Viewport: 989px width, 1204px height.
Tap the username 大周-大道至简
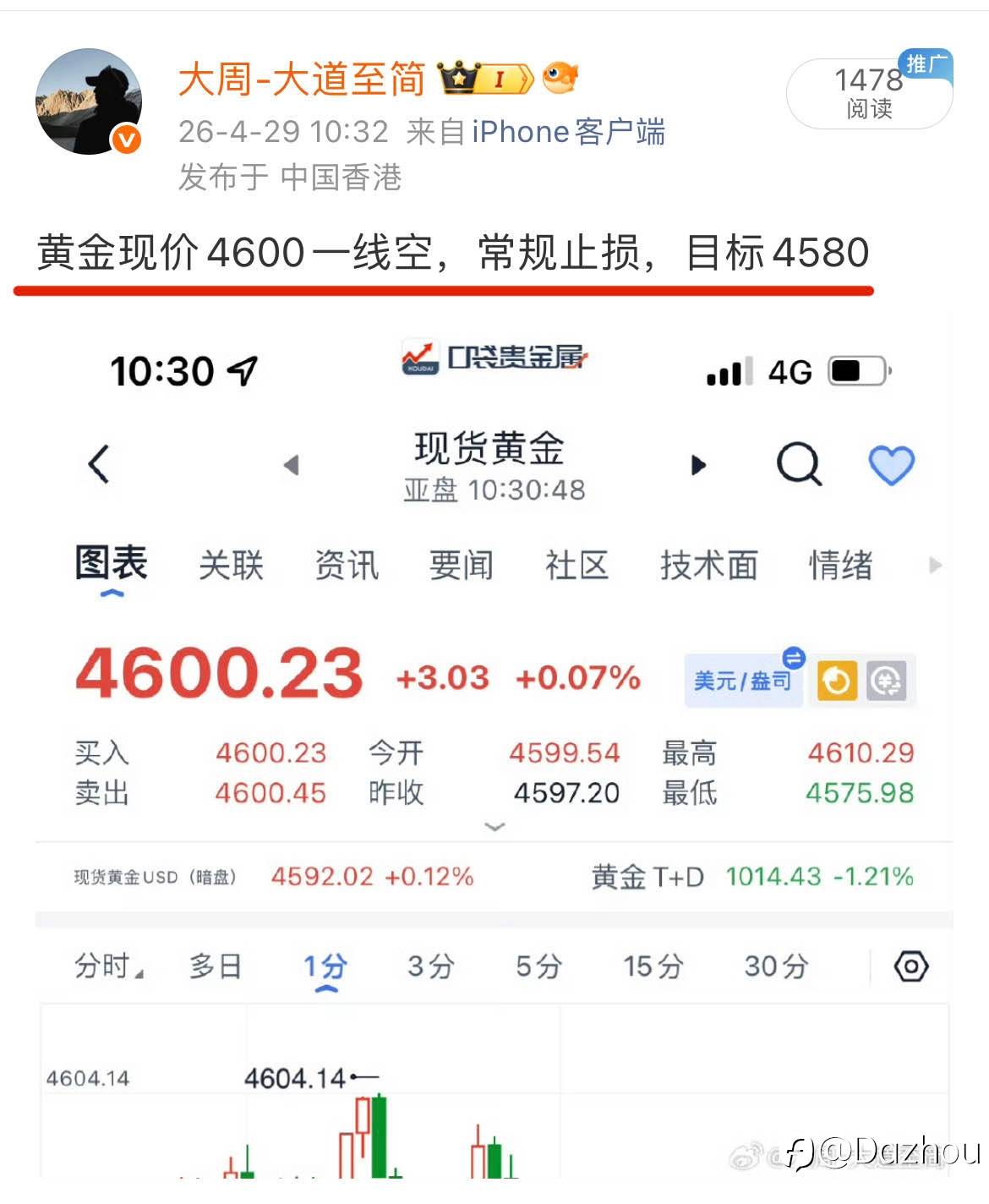(x=302, y=79)
